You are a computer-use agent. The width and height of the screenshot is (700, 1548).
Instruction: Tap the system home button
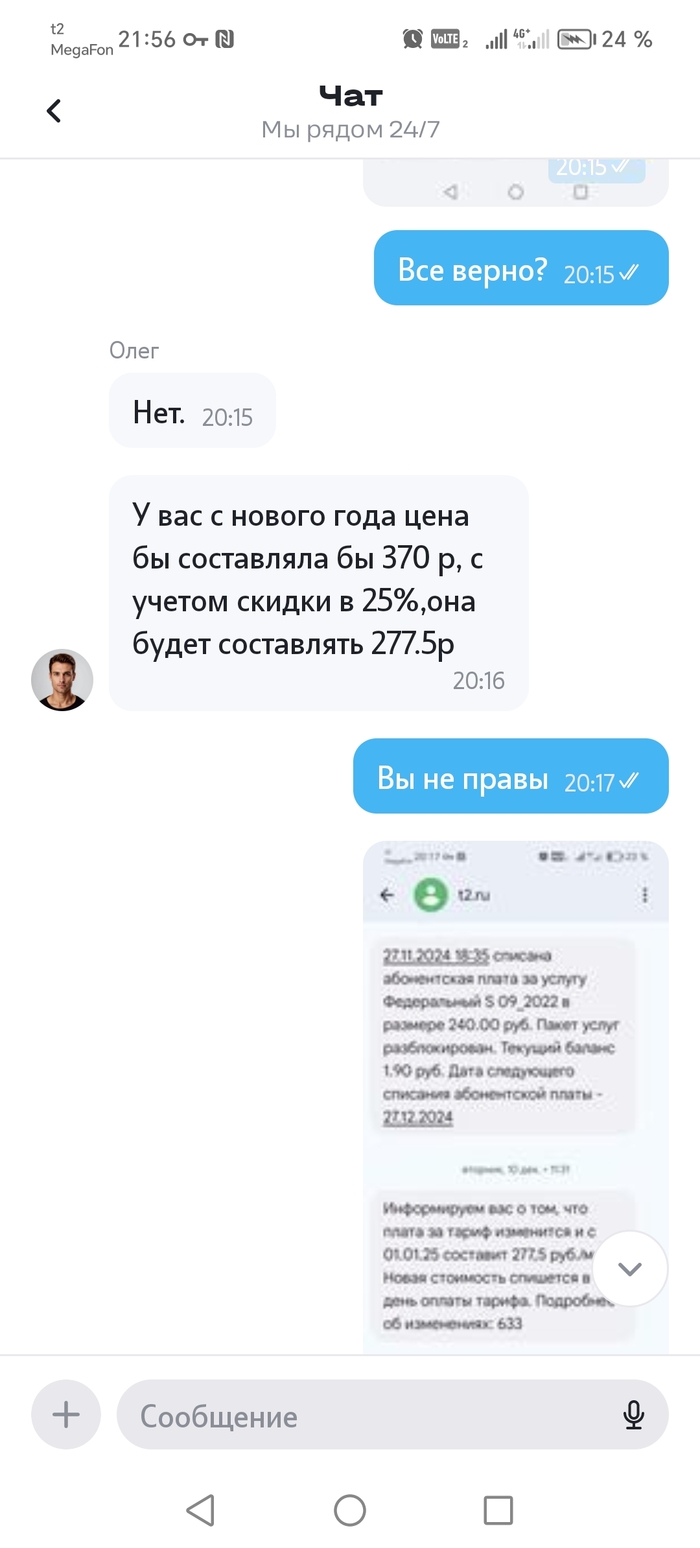(349, 1510)
